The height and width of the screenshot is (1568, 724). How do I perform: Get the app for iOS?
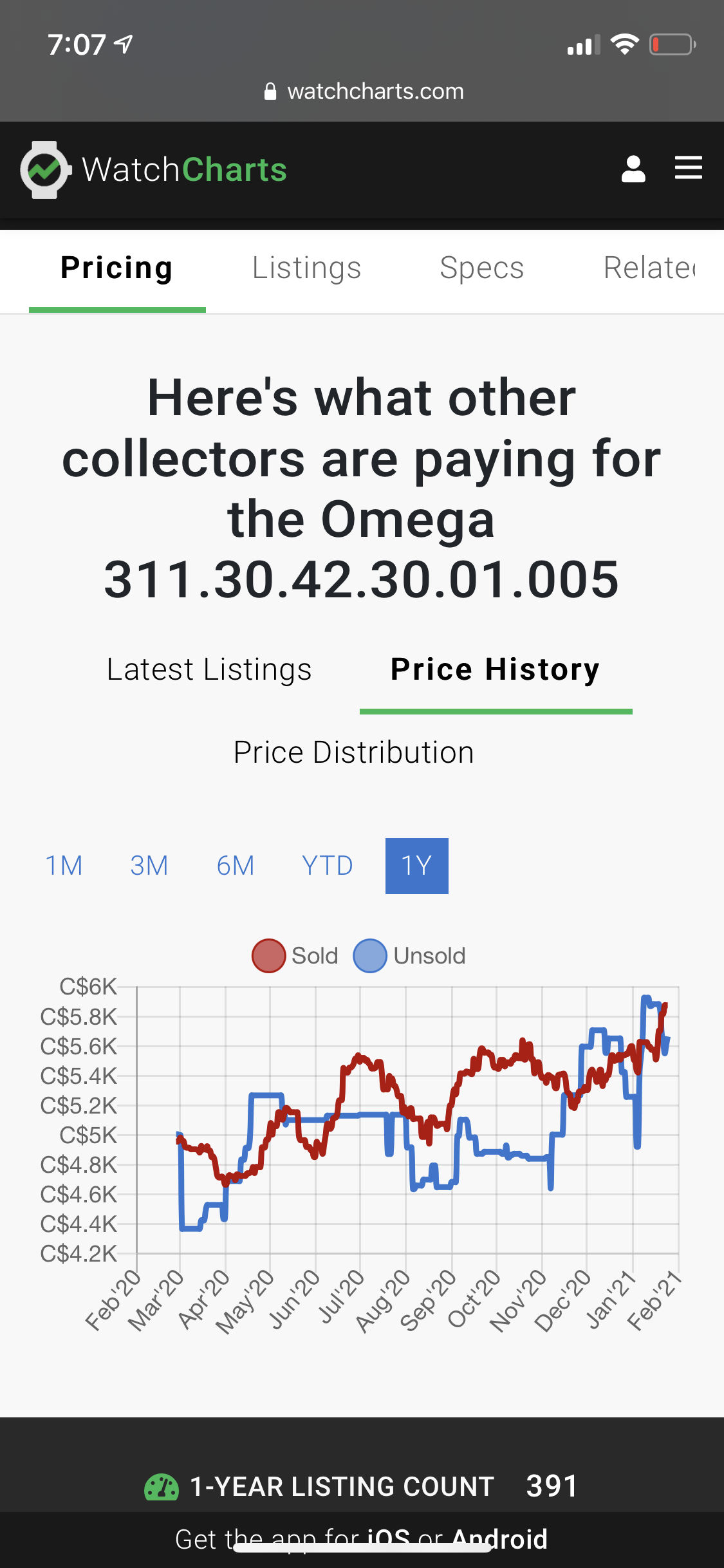coord(388,1539)
